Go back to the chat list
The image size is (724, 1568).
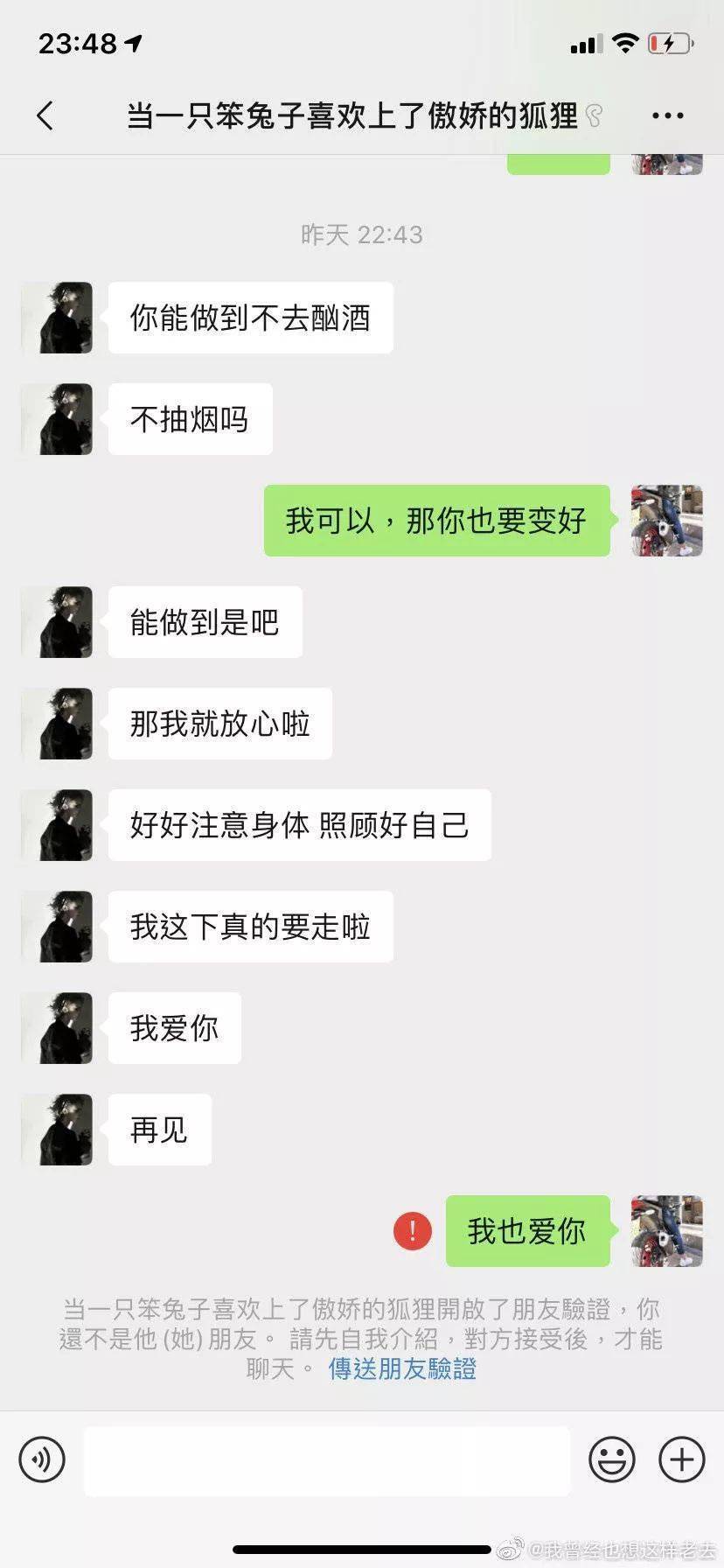point(45,115)
